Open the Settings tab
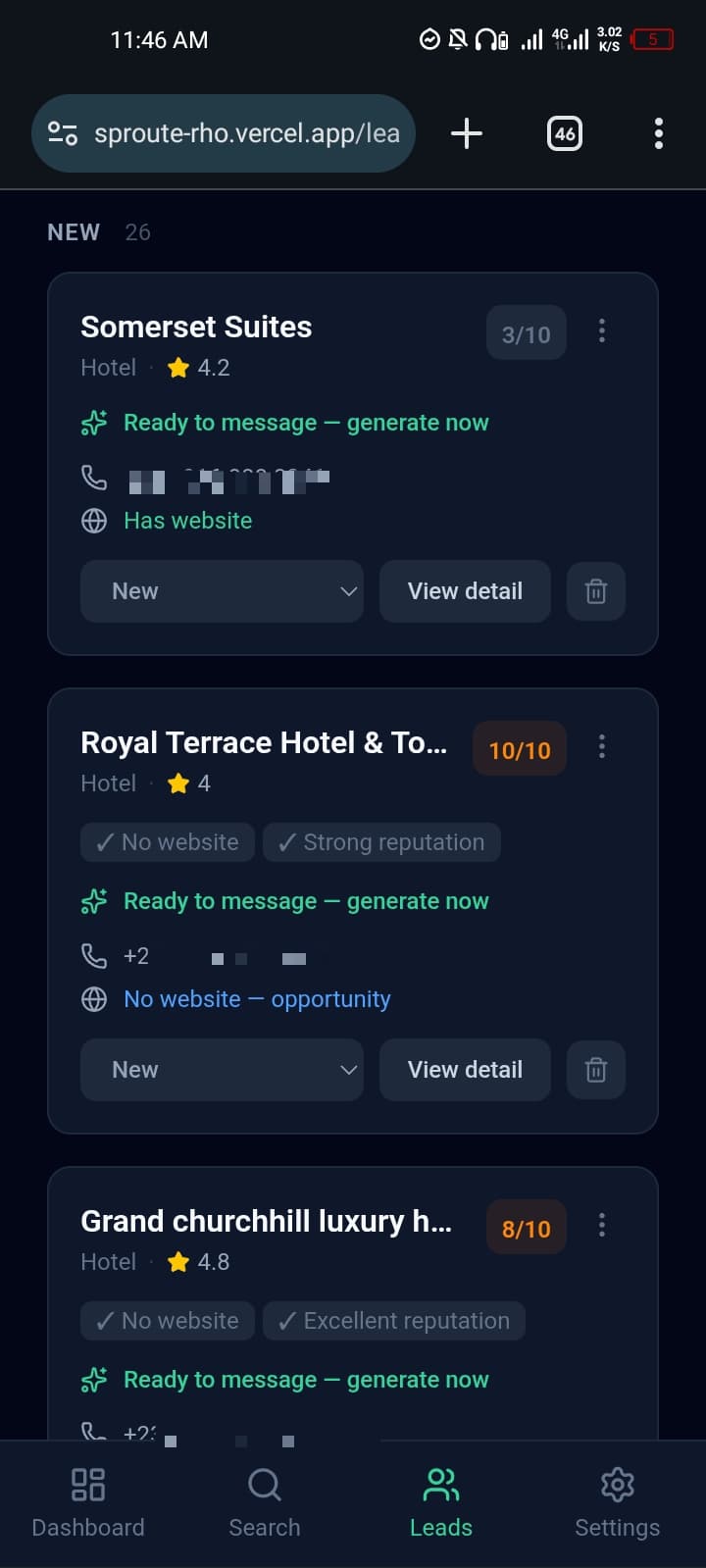706x1568 pixels. [x=618, y=1504]
